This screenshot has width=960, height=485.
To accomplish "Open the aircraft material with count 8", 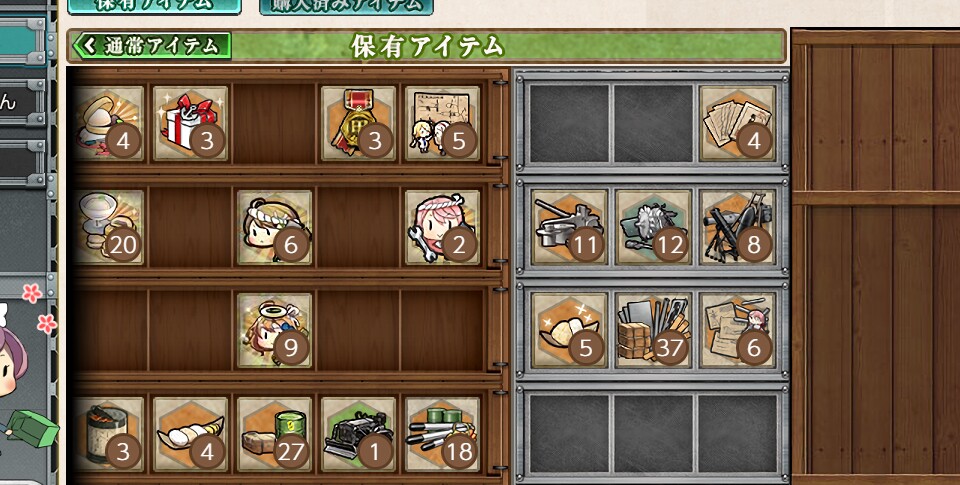I will pos(738,227).
